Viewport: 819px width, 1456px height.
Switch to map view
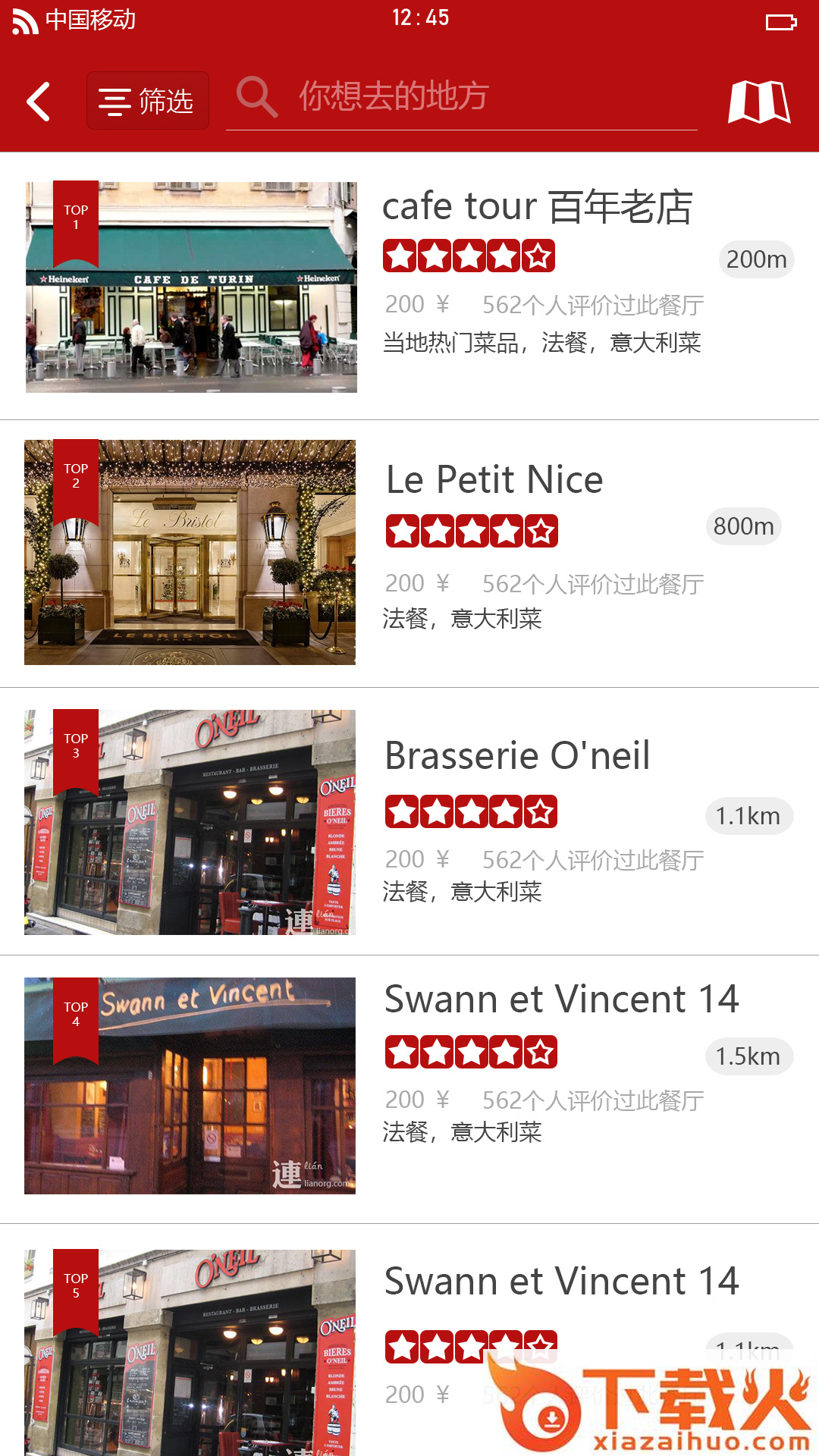[x=758, y=102]
